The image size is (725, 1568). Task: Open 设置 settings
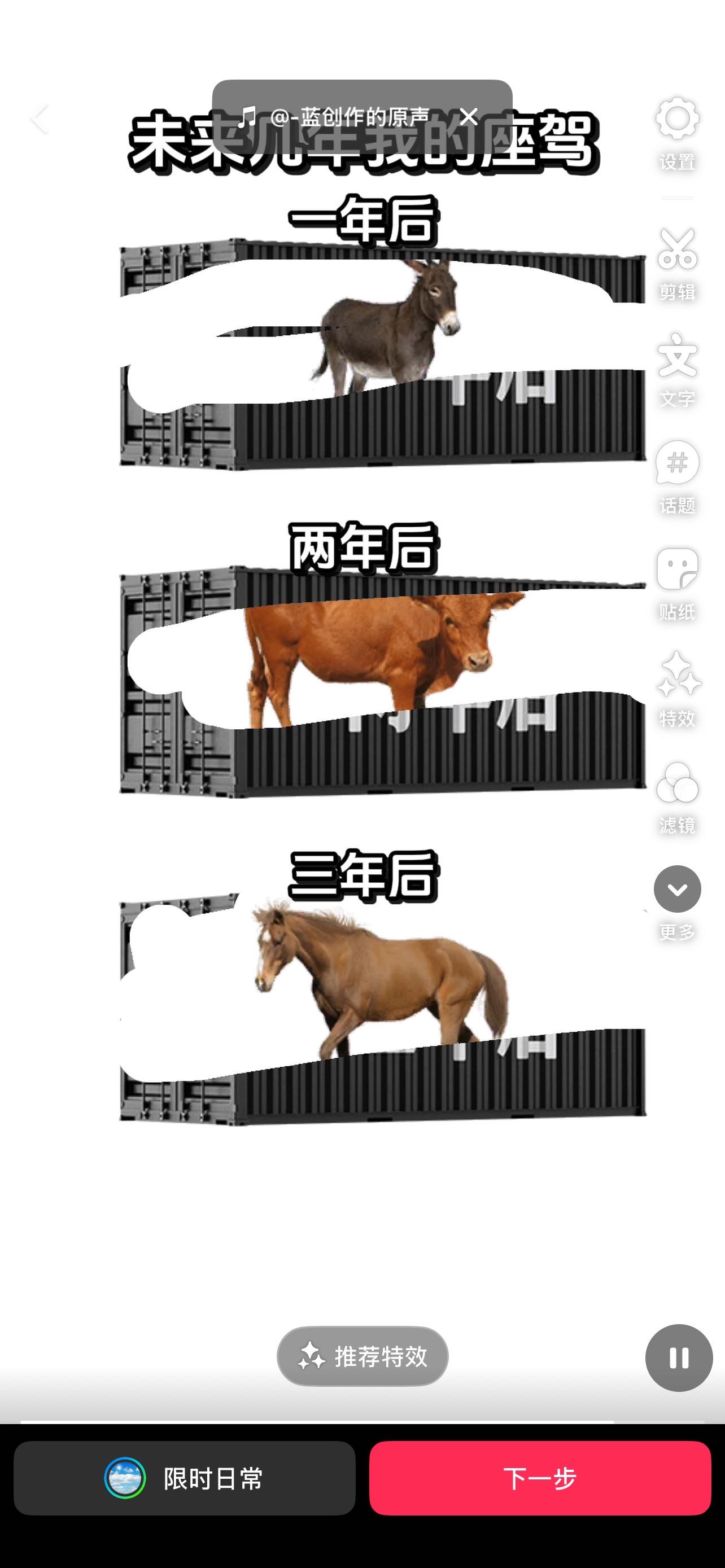(x=677, y=132)
